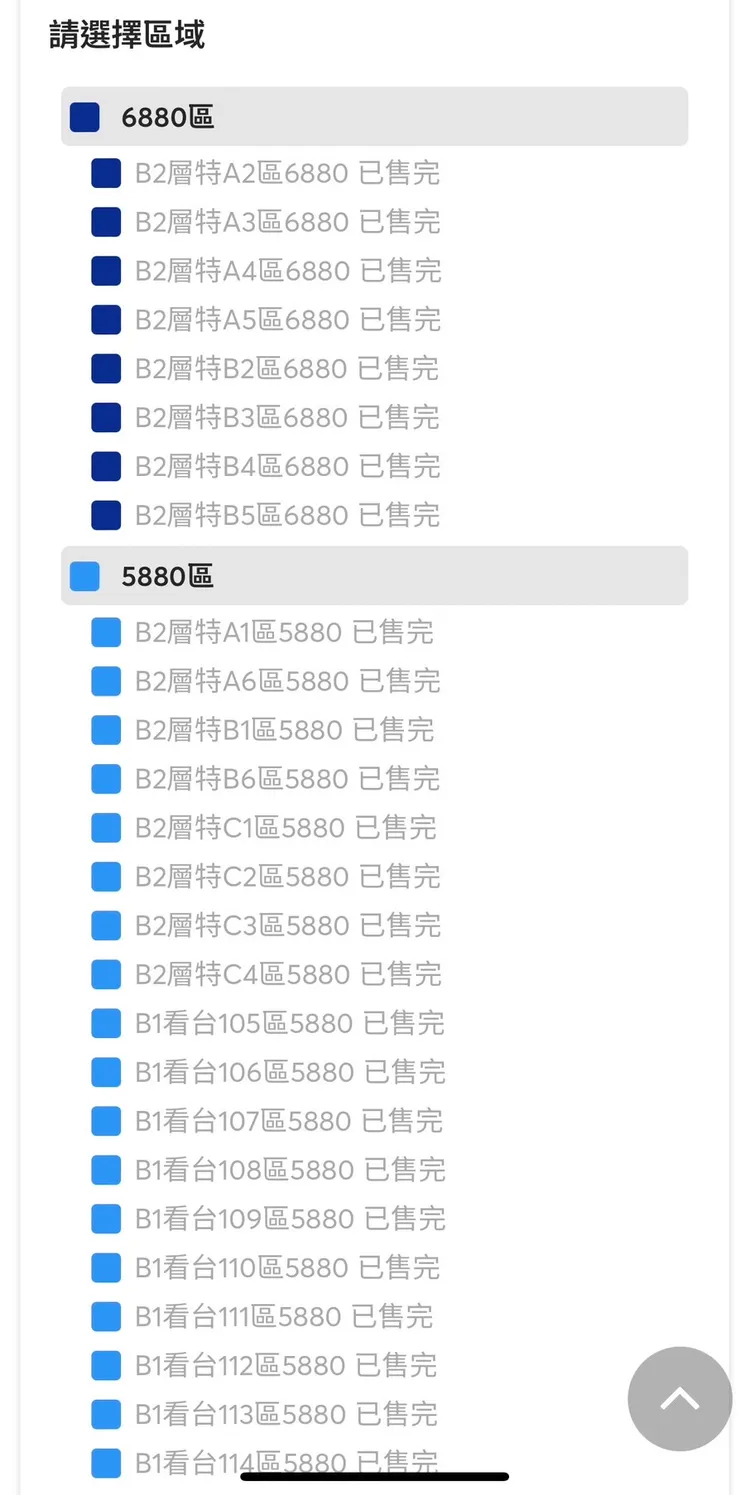750x1495 pixels.
Task: Tap the scroll-to-top arrow button
Action: (x=680, y=1398)
